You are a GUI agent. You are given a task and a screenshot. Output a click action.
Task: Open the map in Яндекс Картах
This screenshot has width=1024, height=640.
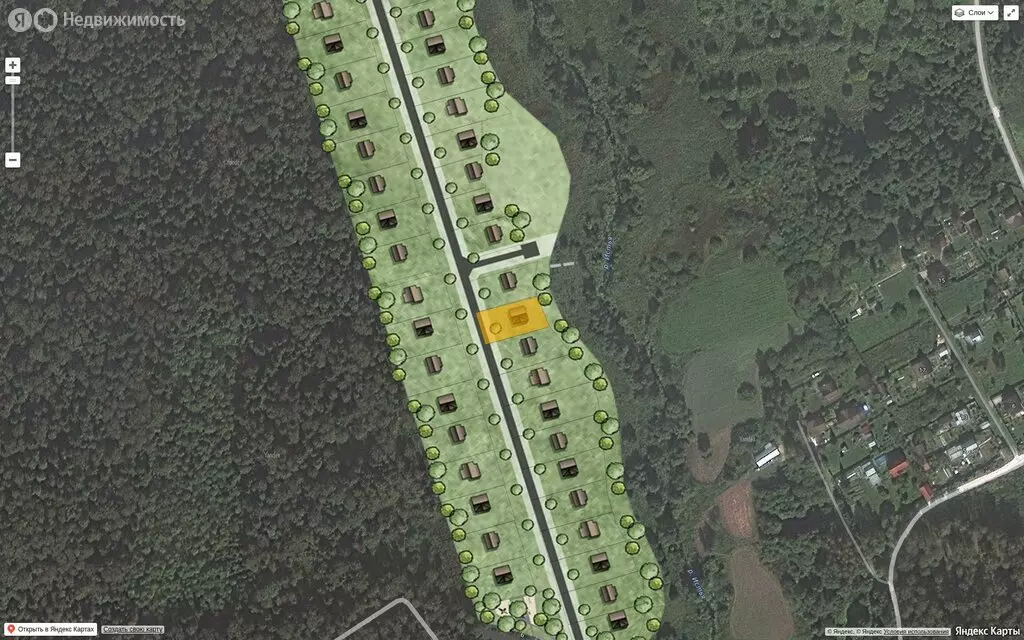click(x=51, y=630)
